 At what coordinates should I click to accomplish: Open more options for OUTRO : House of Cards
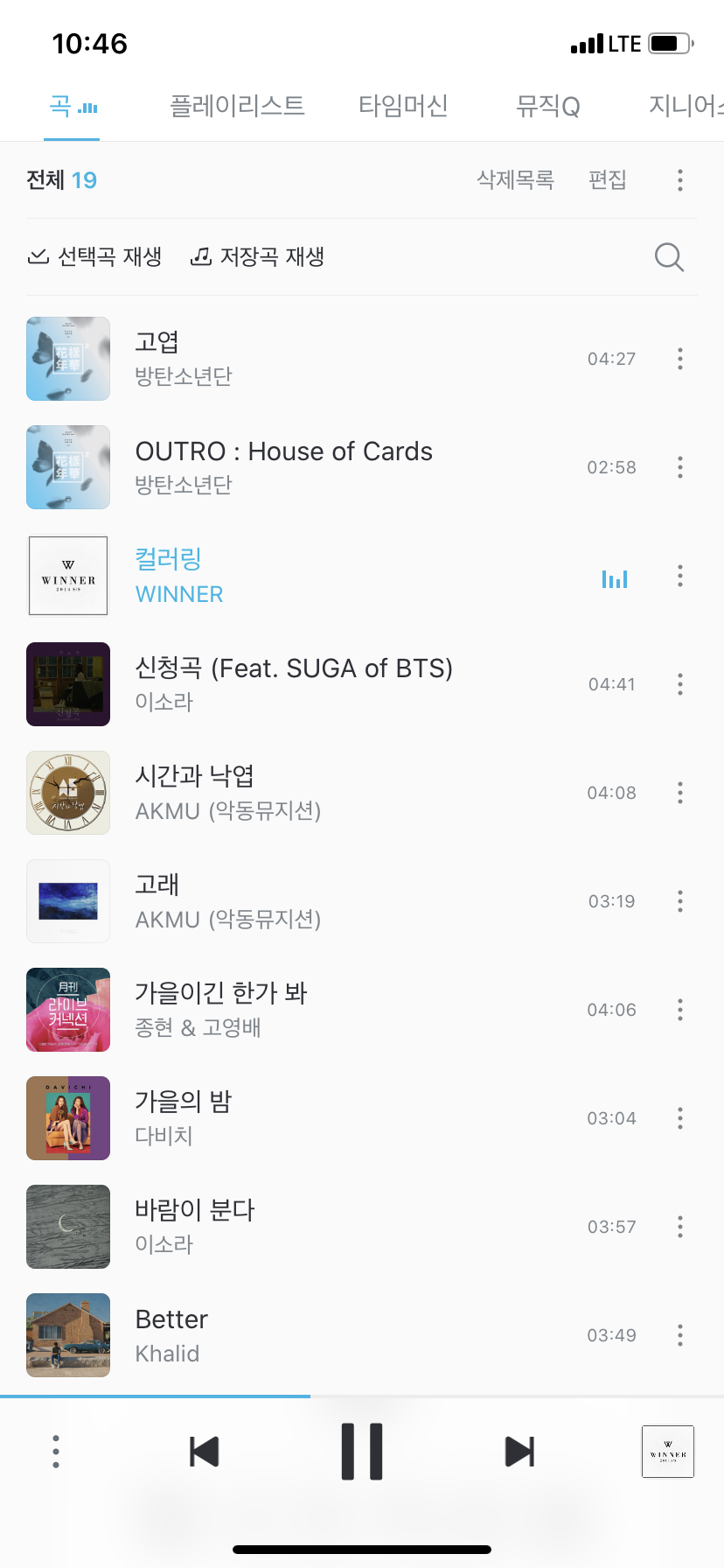click(680, 467)
